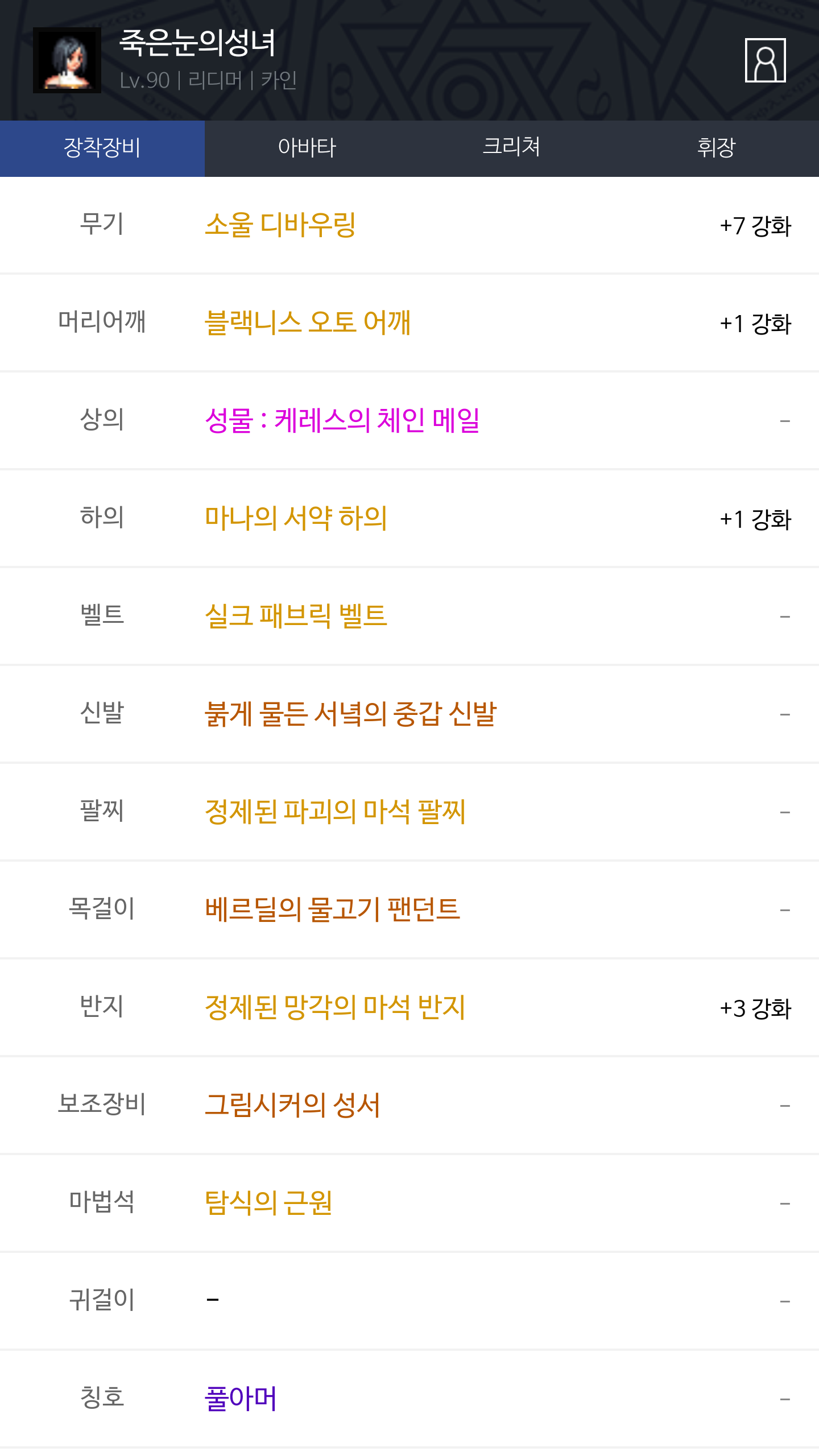819x1456 pixels.
Task: View 베르딜의 물고기 팬던트 necklace
Action: coord(332,909)
